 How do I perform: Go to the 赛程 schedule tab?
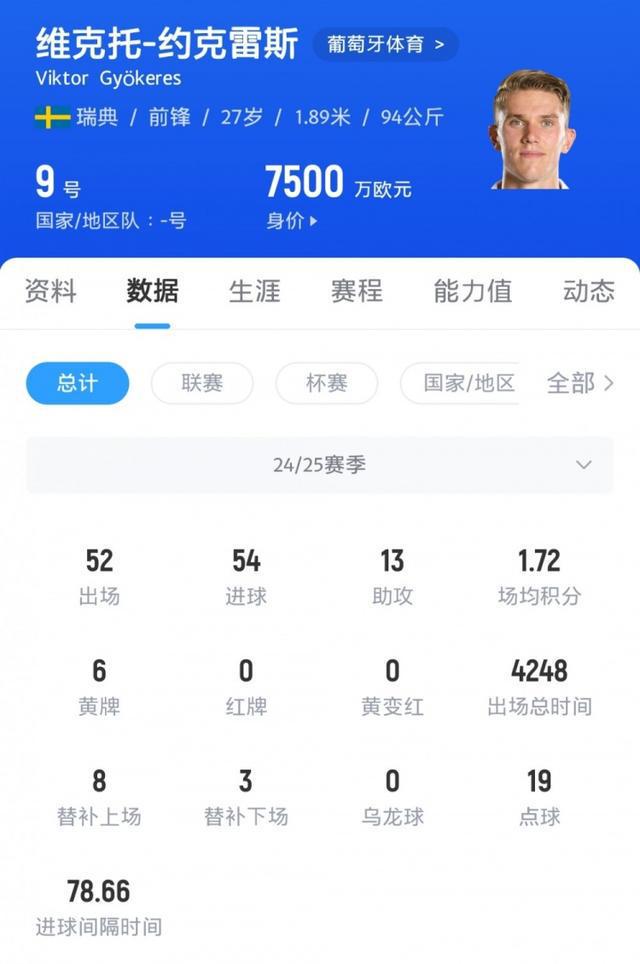(x=356, y=291)
